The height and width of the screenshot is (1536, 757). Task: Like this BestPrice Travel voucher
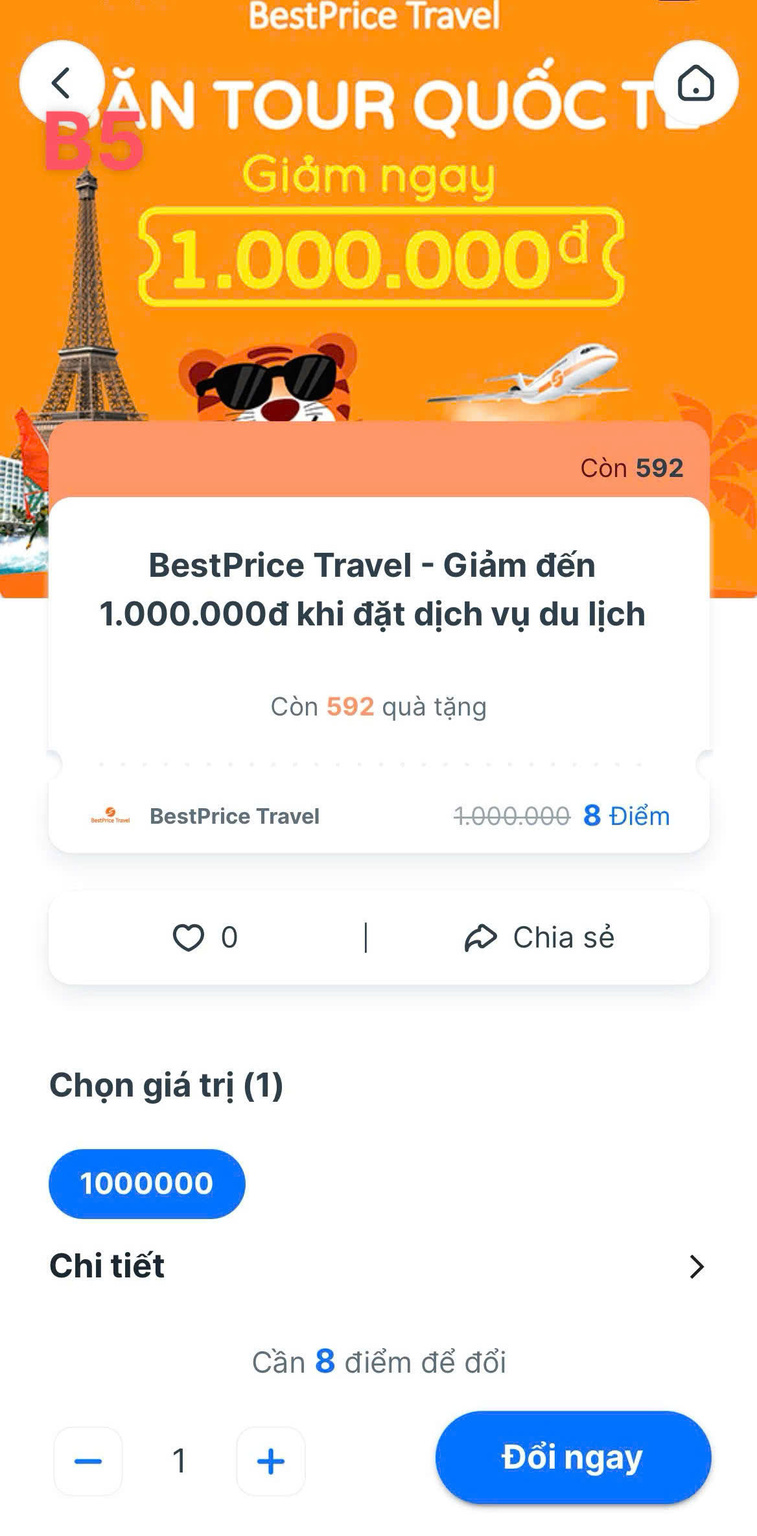coord(188,938)
